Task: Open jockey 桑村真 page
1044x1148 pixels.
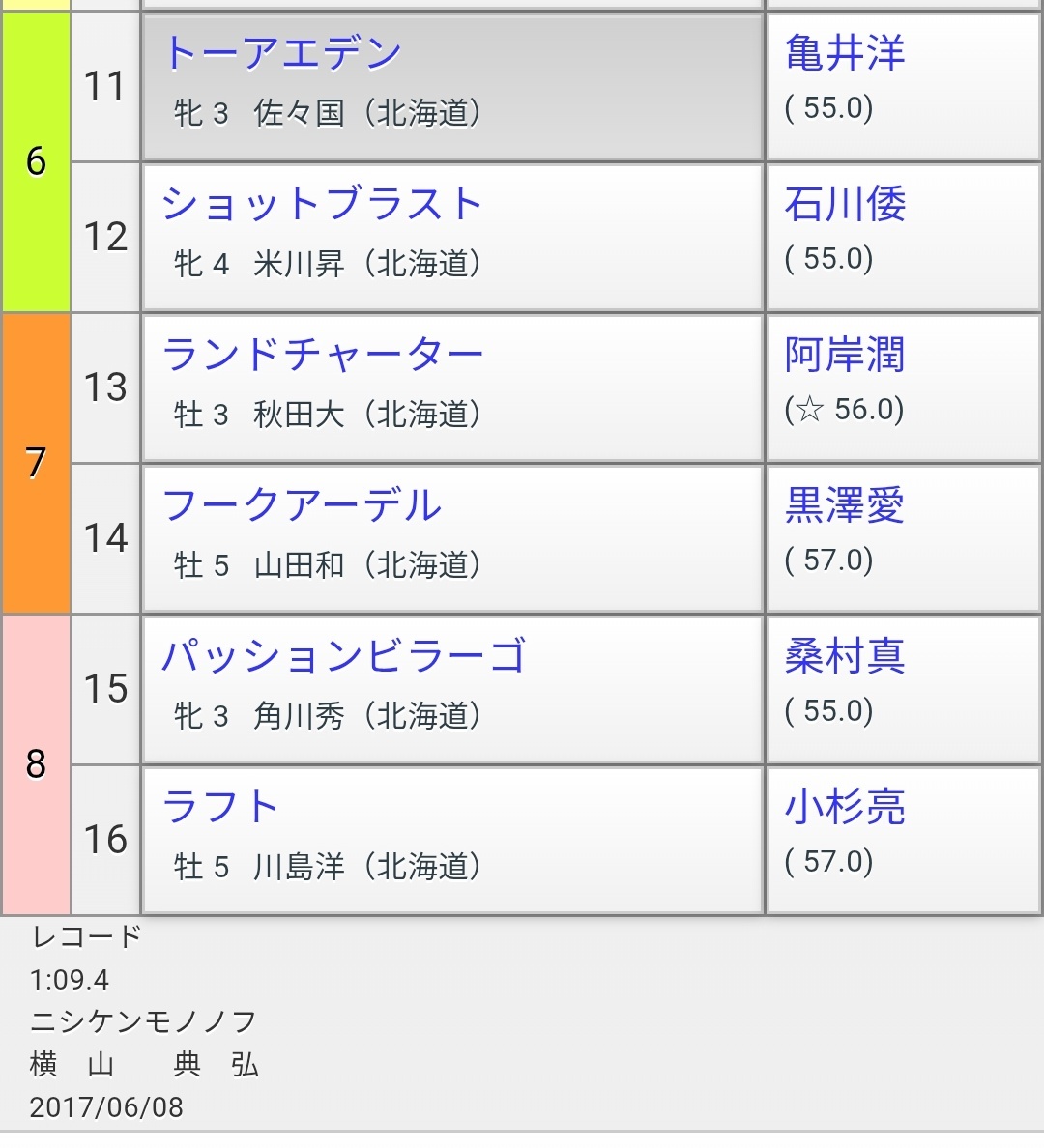Action: [845, 656]
